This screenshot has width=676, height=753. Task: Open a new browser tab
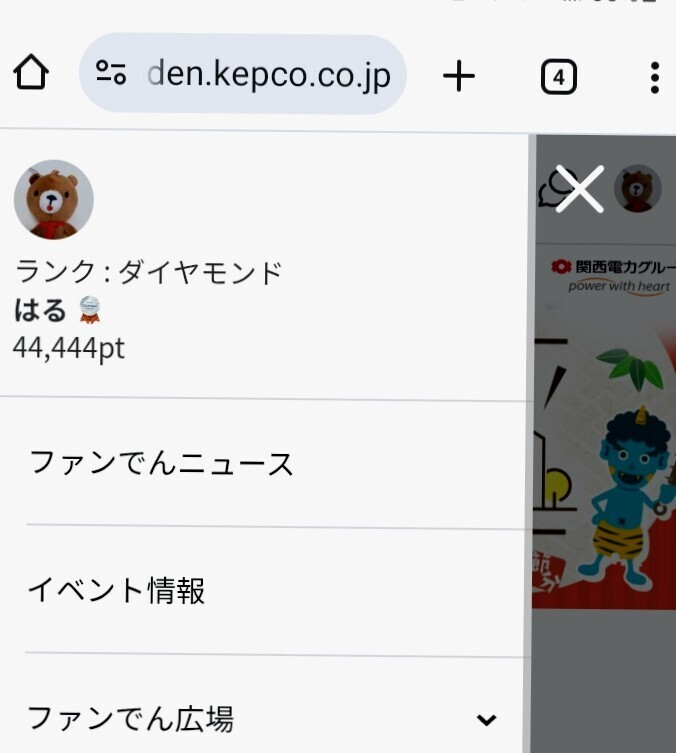(x=458, y=76)
